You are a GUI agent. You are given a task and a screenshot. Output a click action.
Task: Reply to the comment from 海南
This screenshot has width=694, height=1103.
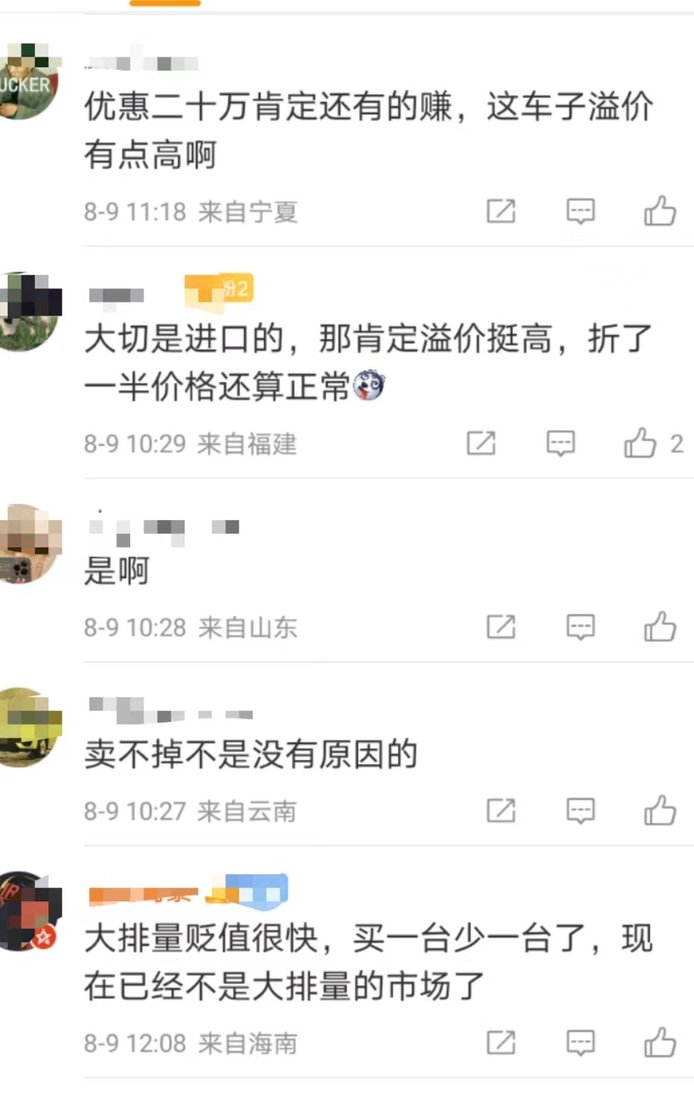(x=581, y=1042)
